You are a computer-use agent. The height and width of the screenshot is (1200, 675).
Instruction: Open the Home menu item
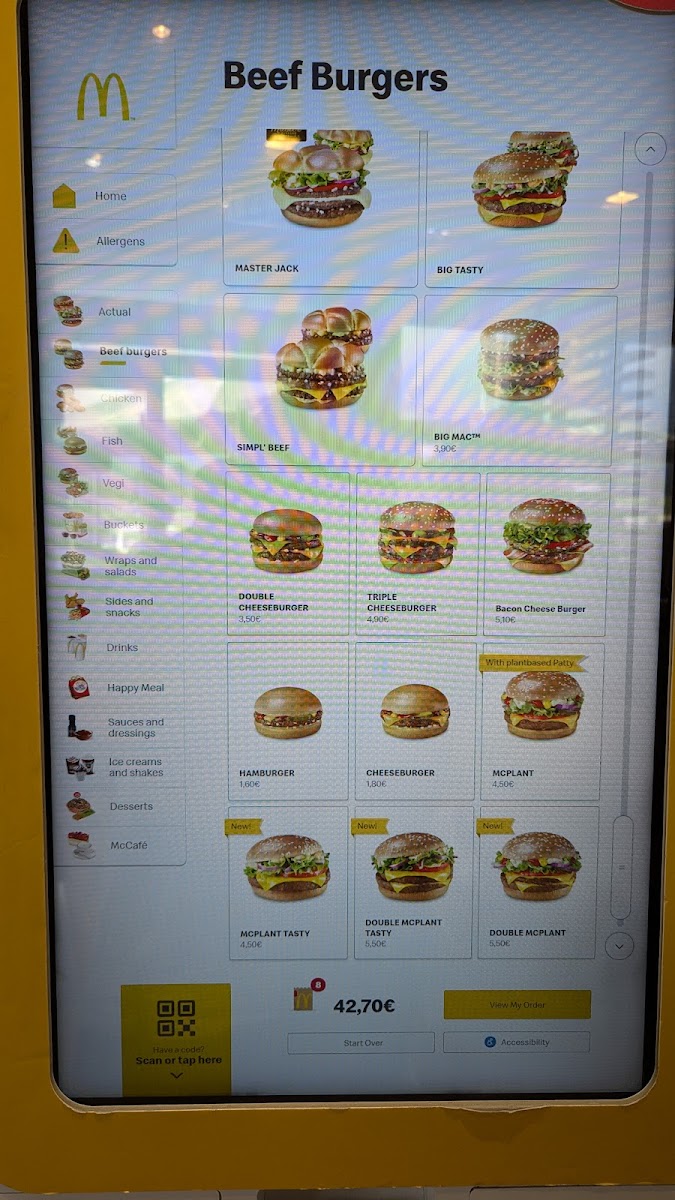[105, 197]
